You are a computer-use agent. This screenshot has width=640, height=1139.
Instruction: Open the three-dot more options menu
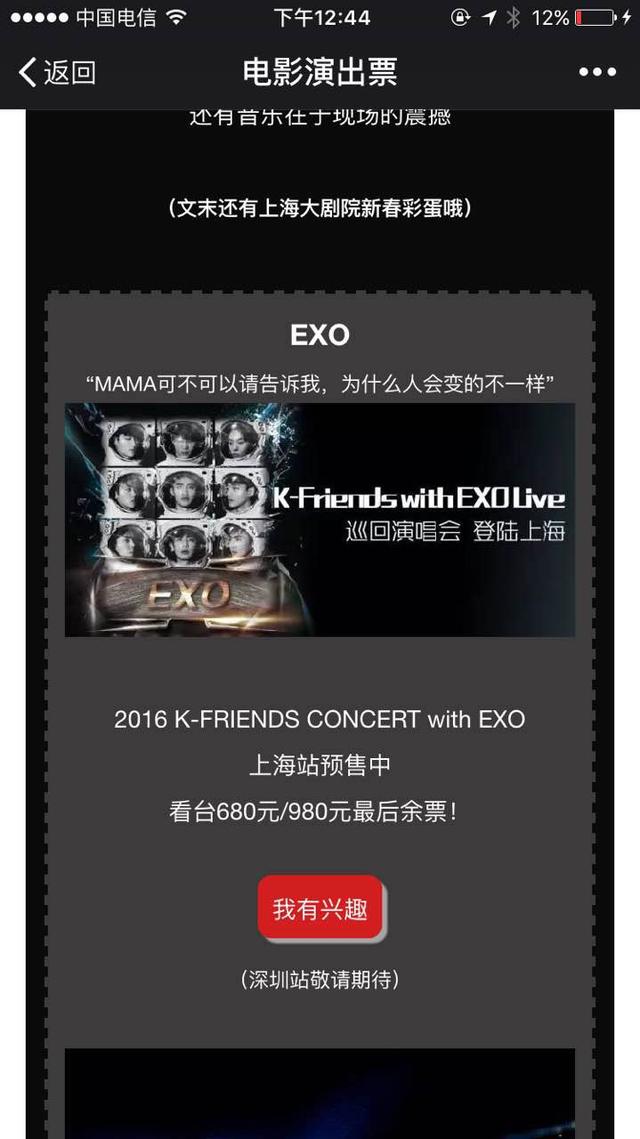click(597, 72)
